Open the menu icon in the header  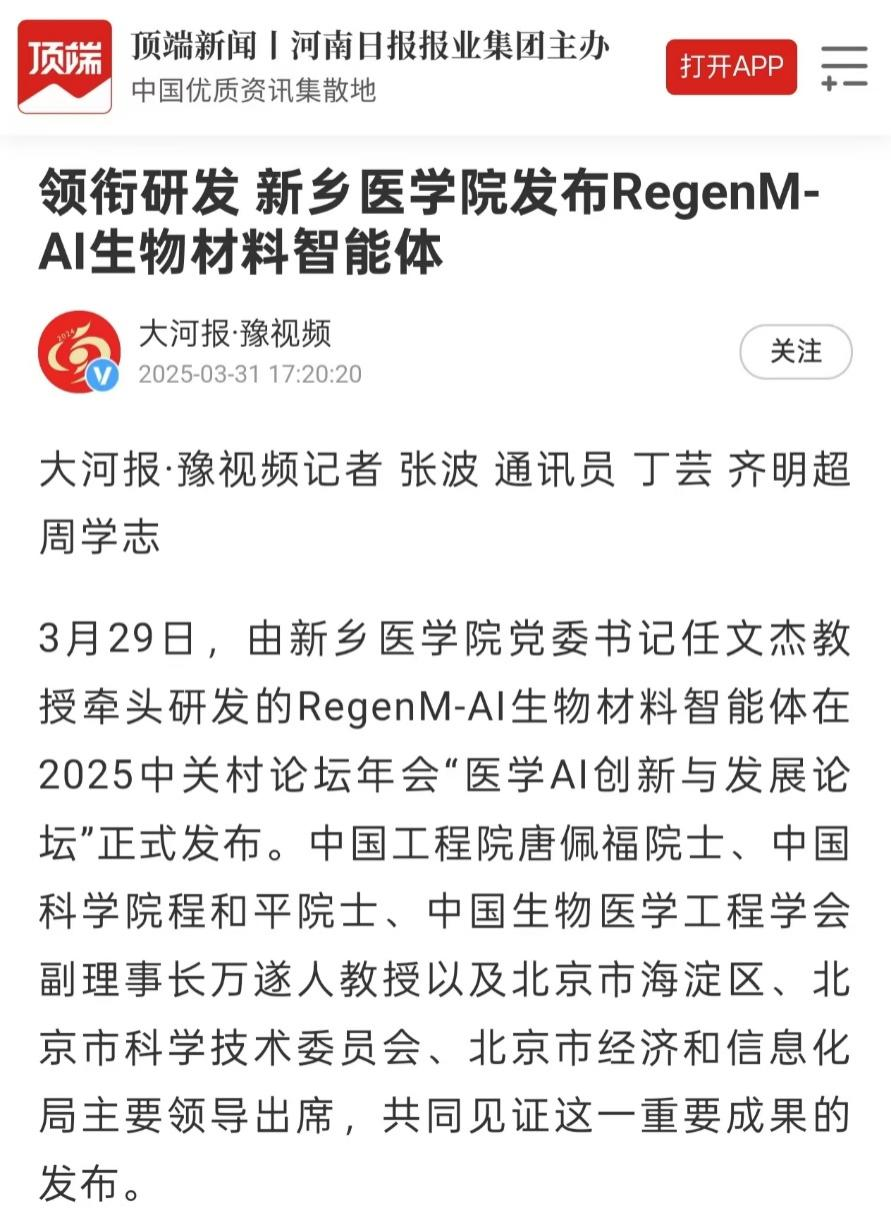point(844,68)
